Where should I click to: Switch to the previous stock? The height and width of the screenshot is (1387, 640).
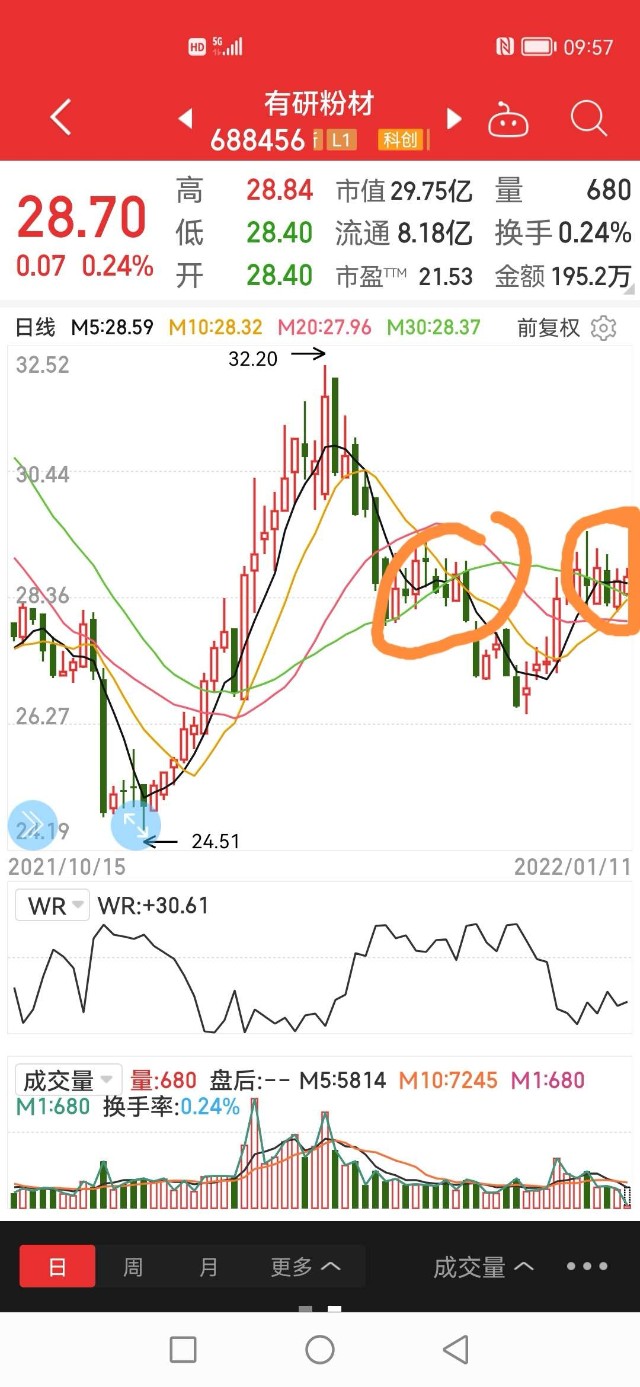tap(186, 119)
